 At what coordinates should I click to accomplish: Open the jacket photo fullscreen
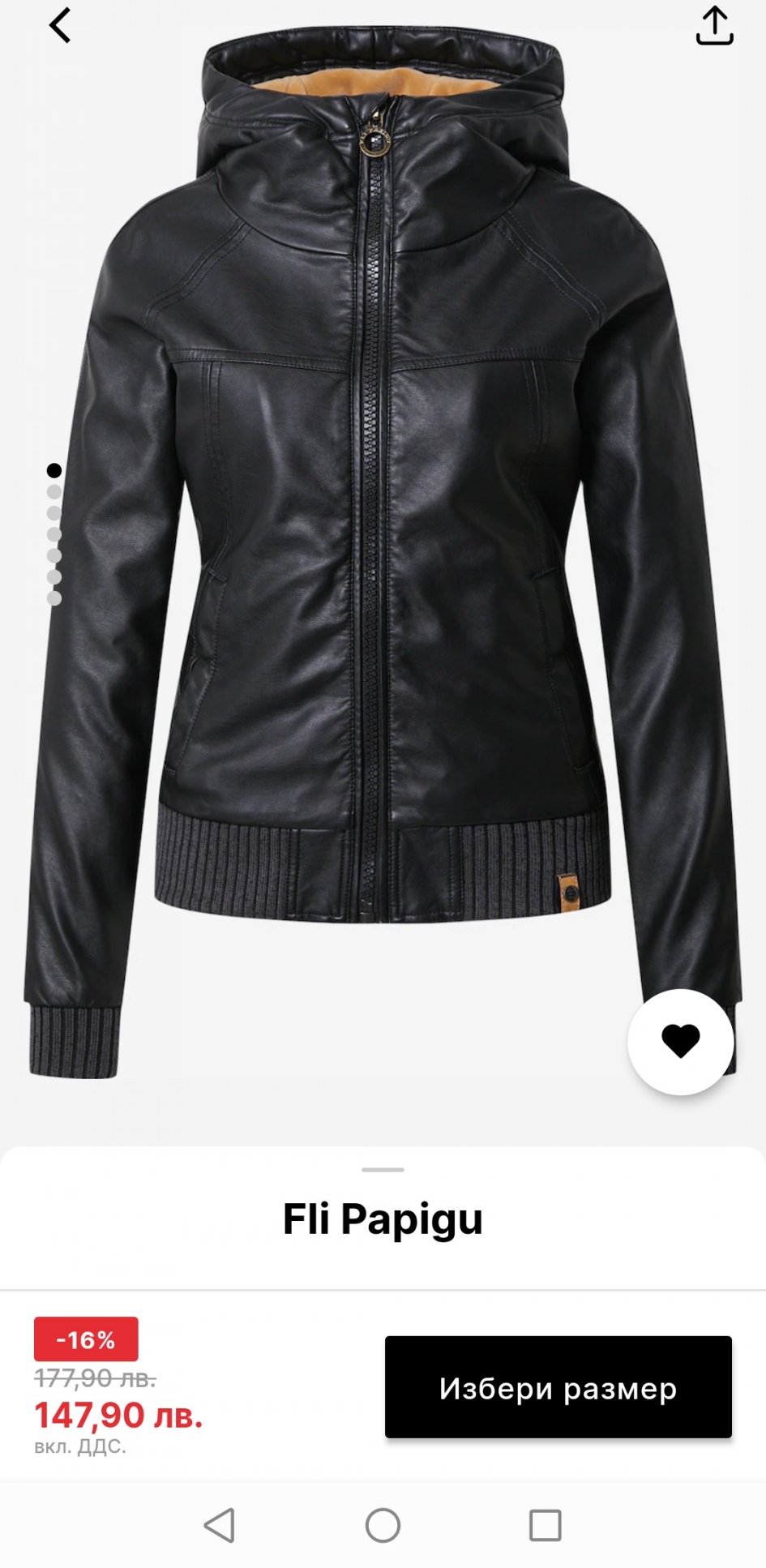381,568
